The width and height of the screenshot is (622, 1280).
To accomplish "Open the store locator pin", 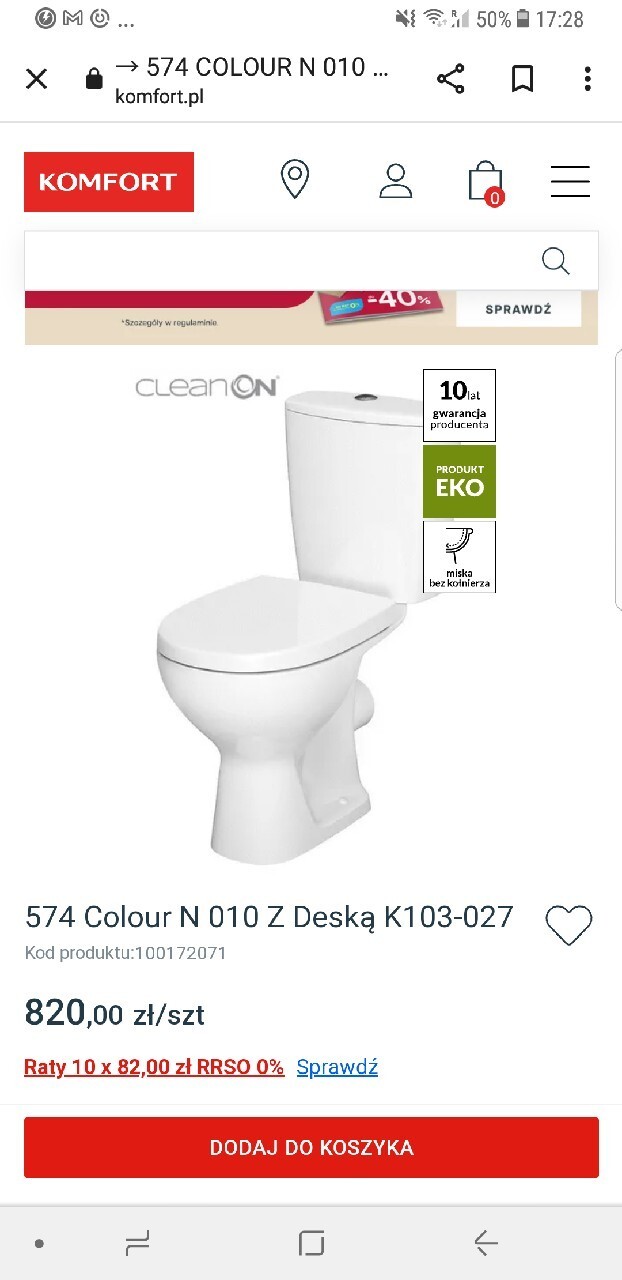I will pos(294,180).
